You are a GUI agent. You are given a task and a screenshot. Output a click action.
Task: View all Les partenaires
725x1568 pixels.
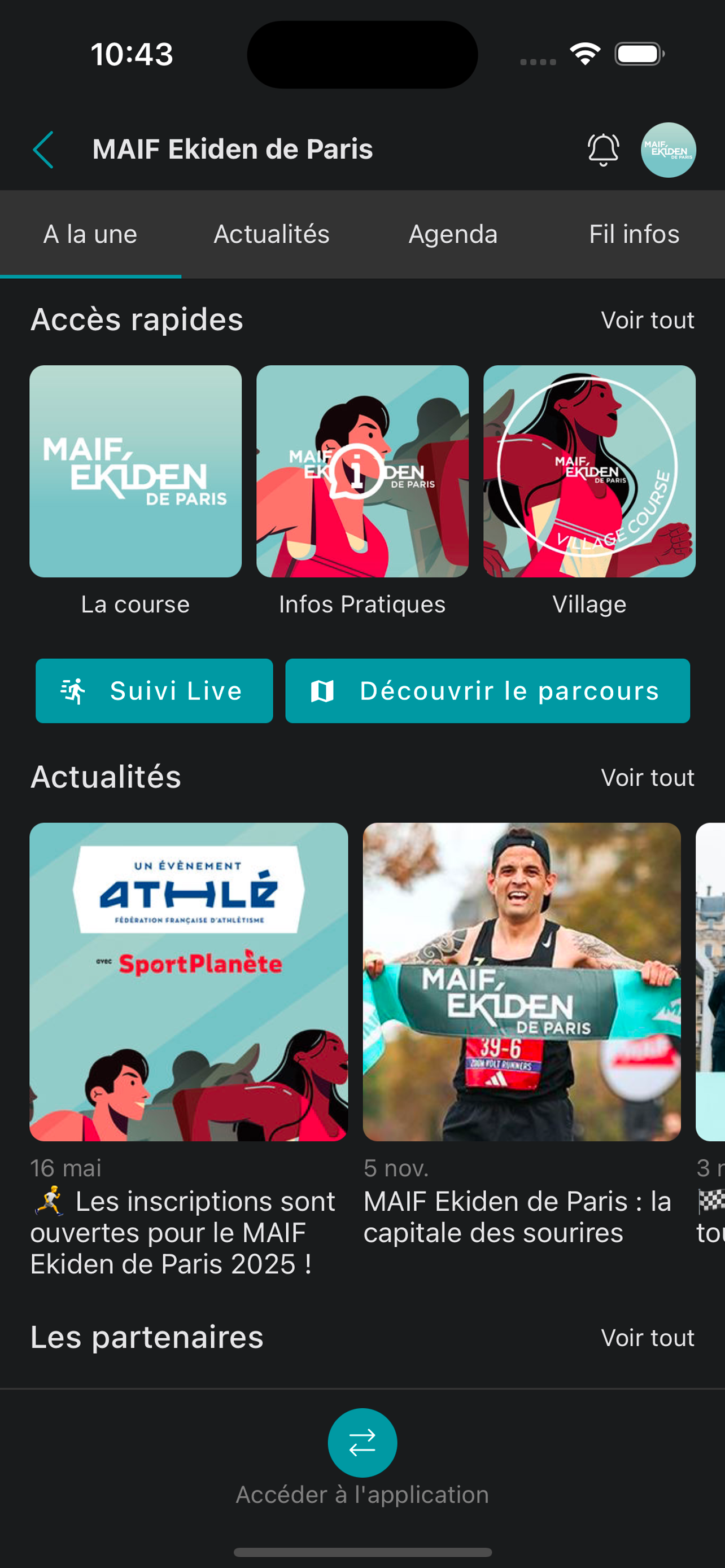[x=647, y=1338]
